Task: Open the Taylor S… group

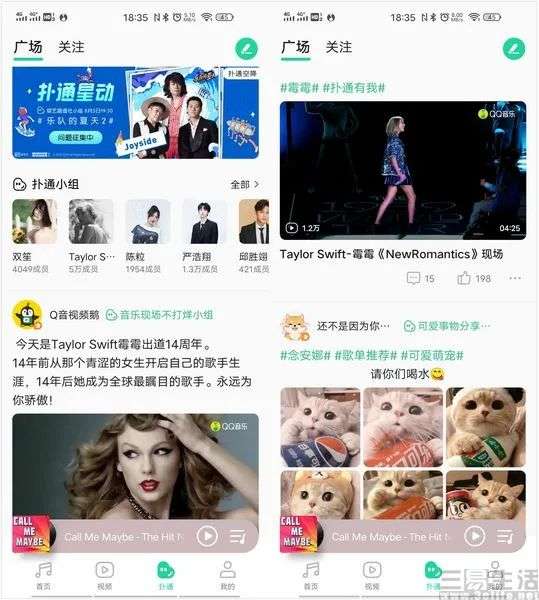Action: tap(91, 236)
